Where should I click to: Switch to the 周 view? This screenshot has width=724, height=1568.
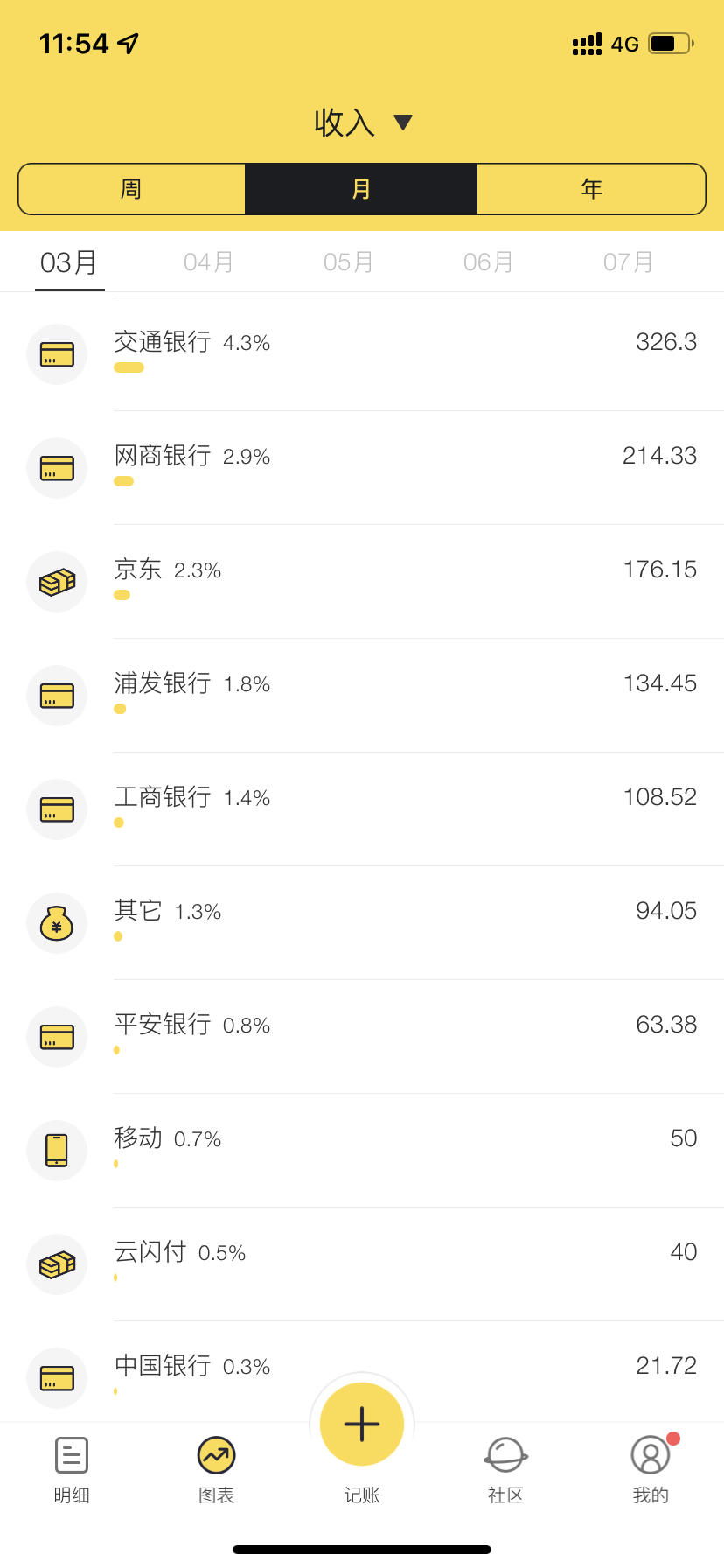[131, 189]
